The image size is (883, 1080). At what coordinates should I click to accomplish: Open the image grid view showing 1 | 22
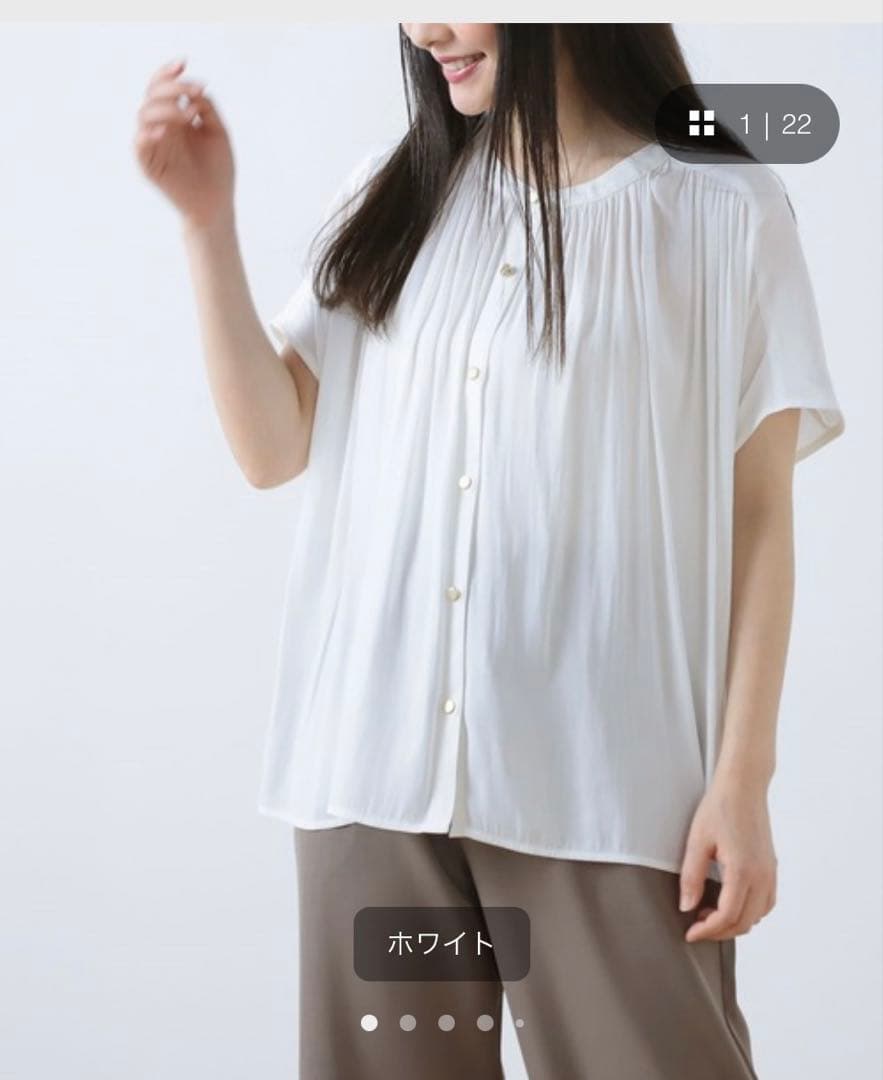point(747,124)
